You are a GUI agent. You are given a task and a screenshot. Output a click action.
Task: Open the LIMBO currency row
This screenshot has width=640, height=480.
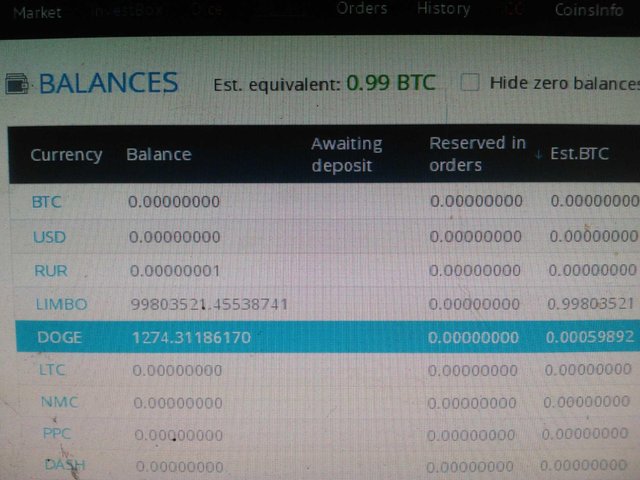(61, 304)
